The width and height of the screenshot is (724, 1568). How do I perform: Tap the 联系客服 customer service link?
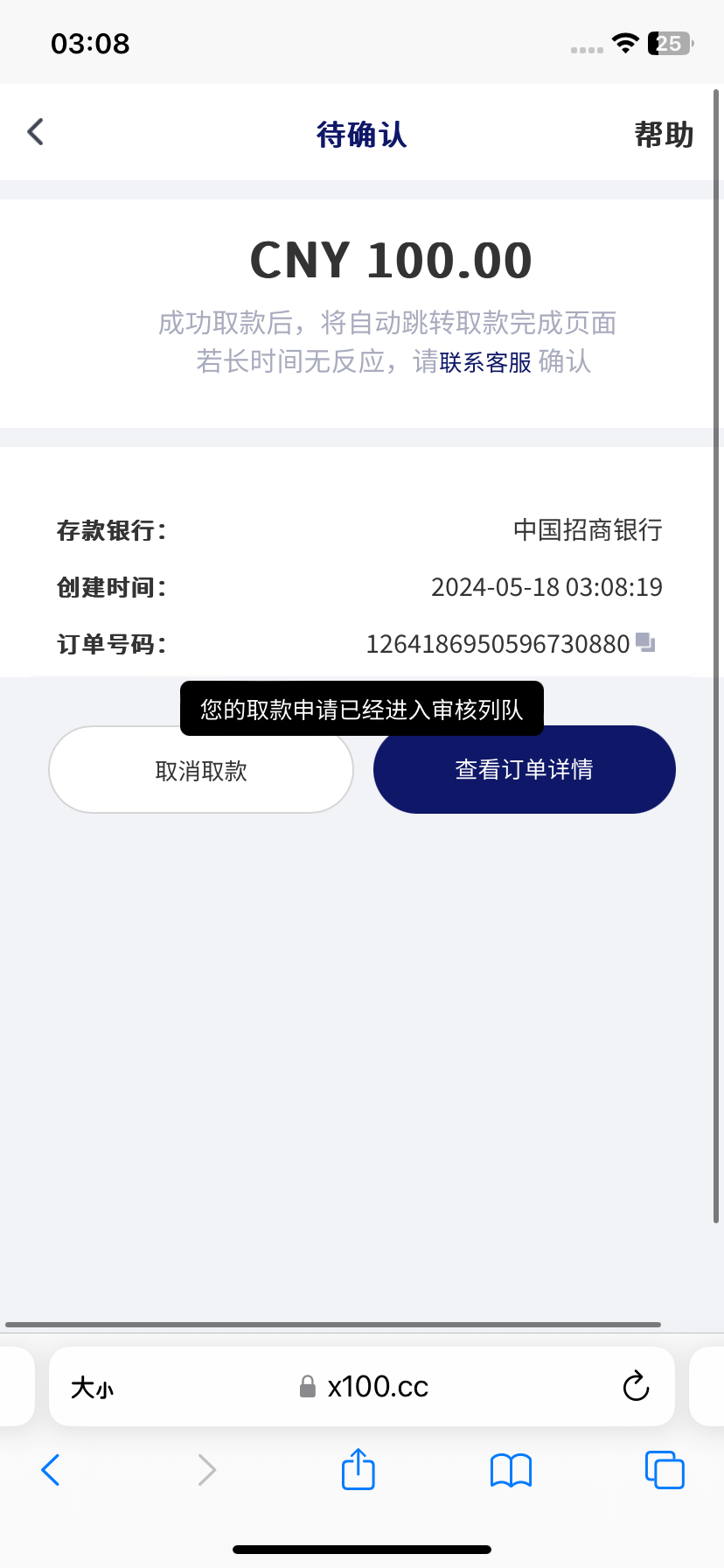pos(485,362)
